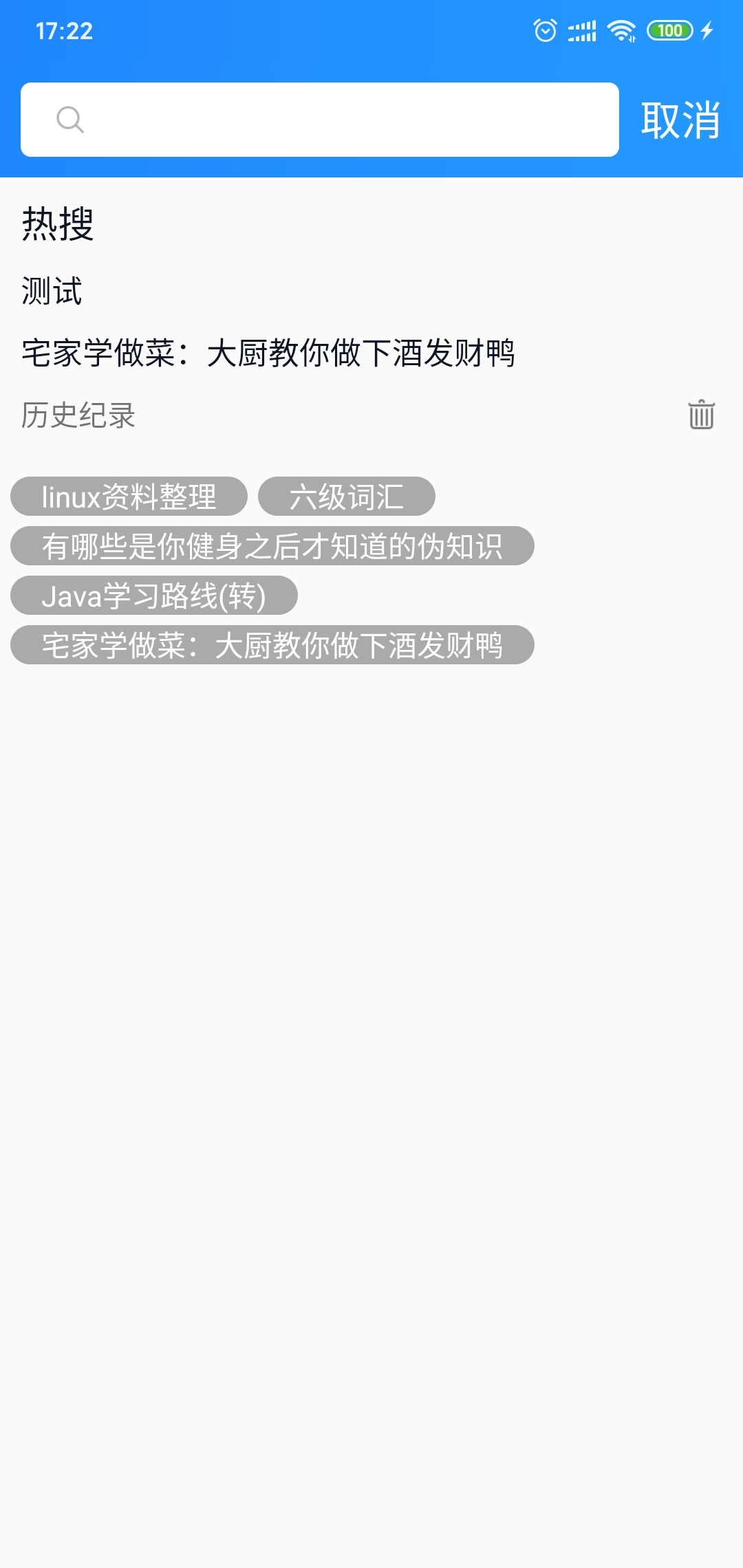Select hot search item 测试
This screenshot has width=743, height=1568.
(x=52, y=291)
